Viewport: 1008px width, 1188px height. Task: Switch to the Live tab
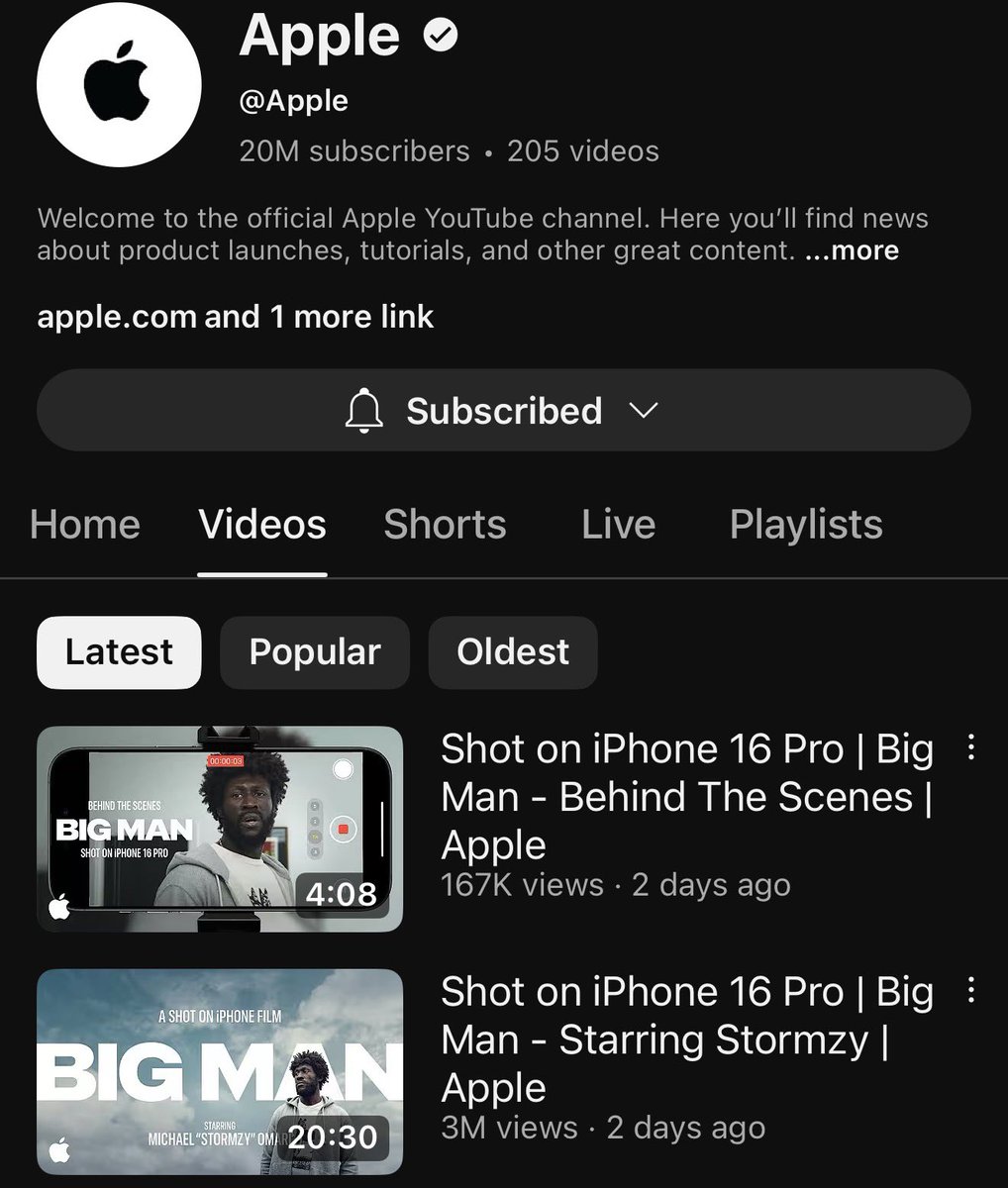click(x=618, y=524)
